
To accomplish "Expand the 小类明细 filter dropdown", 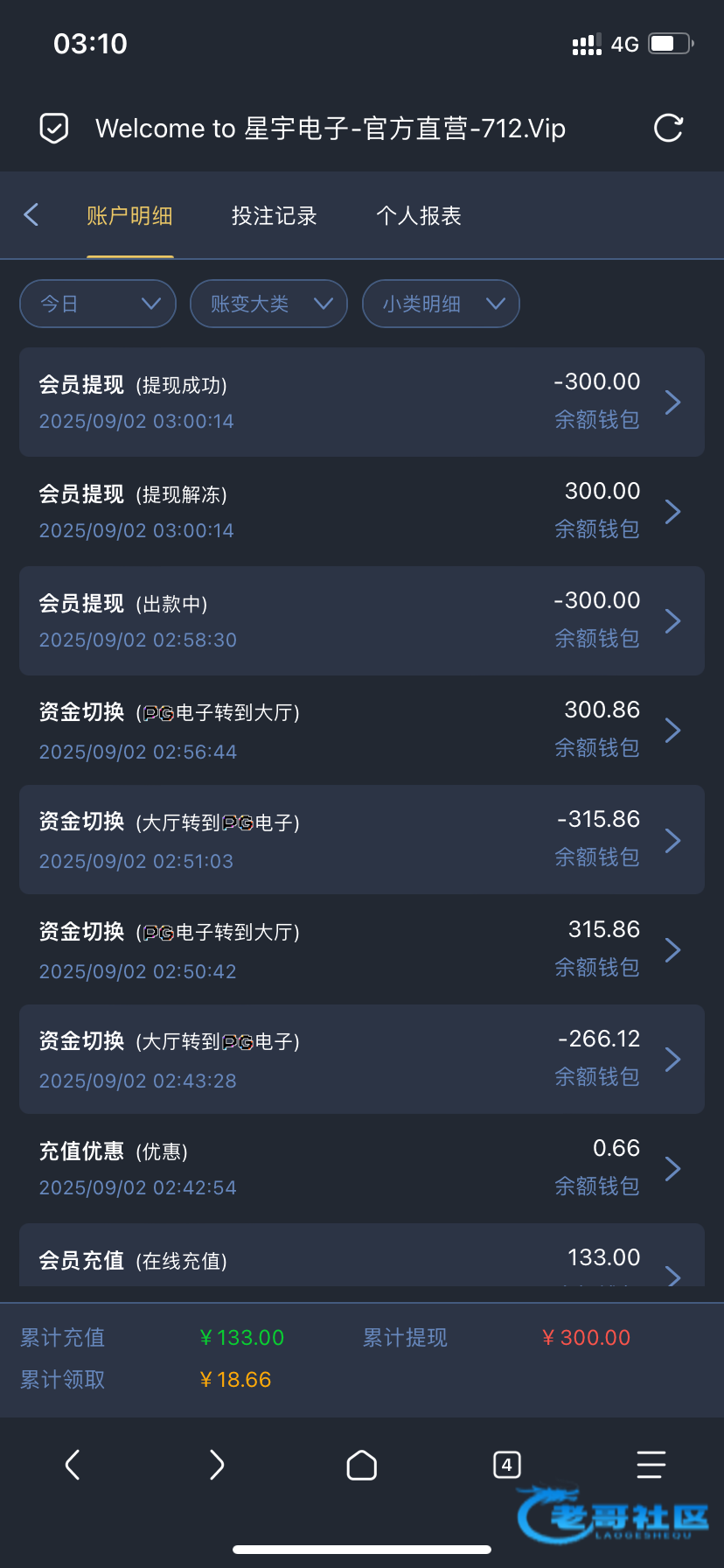I will coord(441,304).
